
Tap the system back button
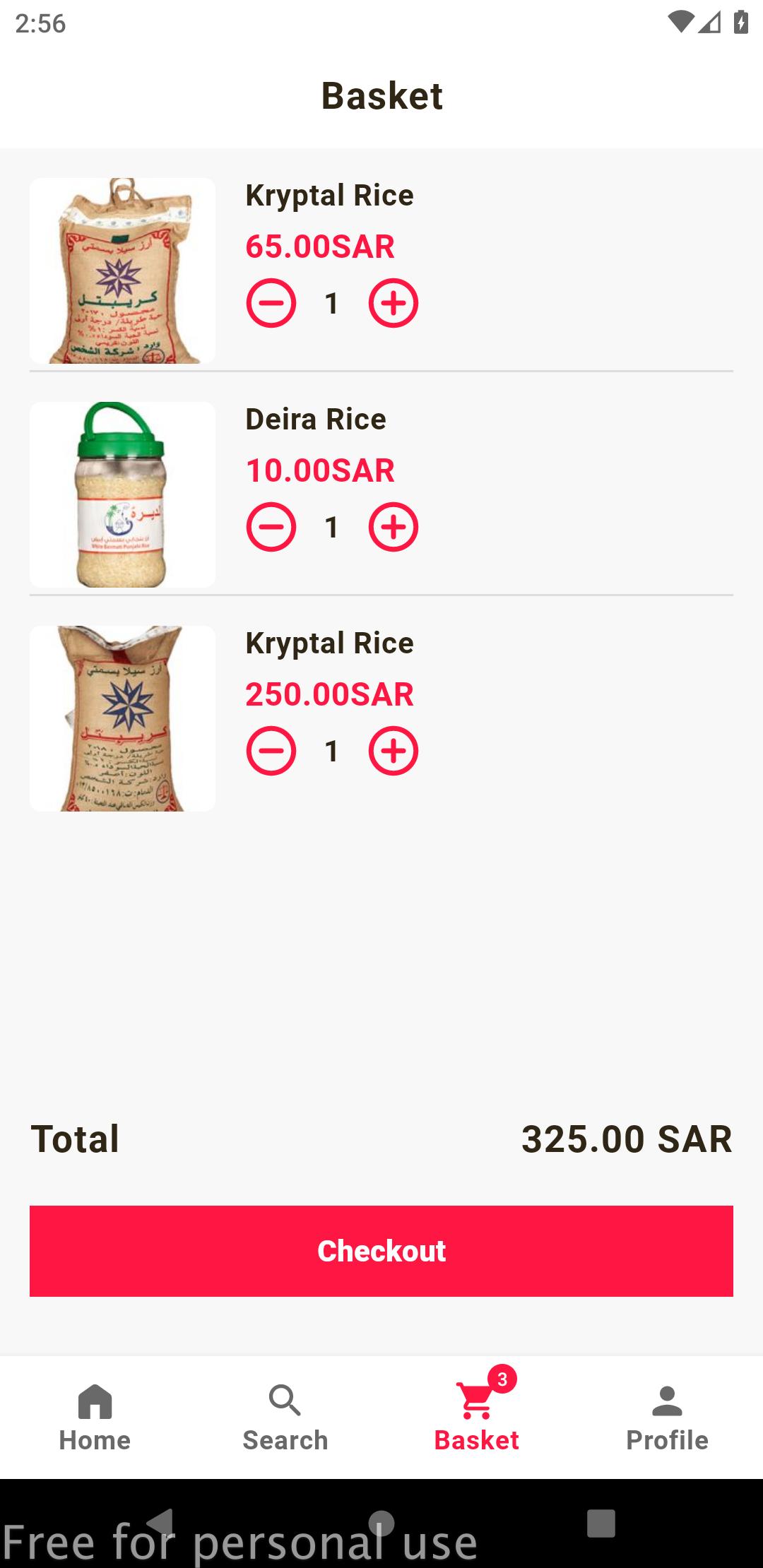pos(161,1523)
